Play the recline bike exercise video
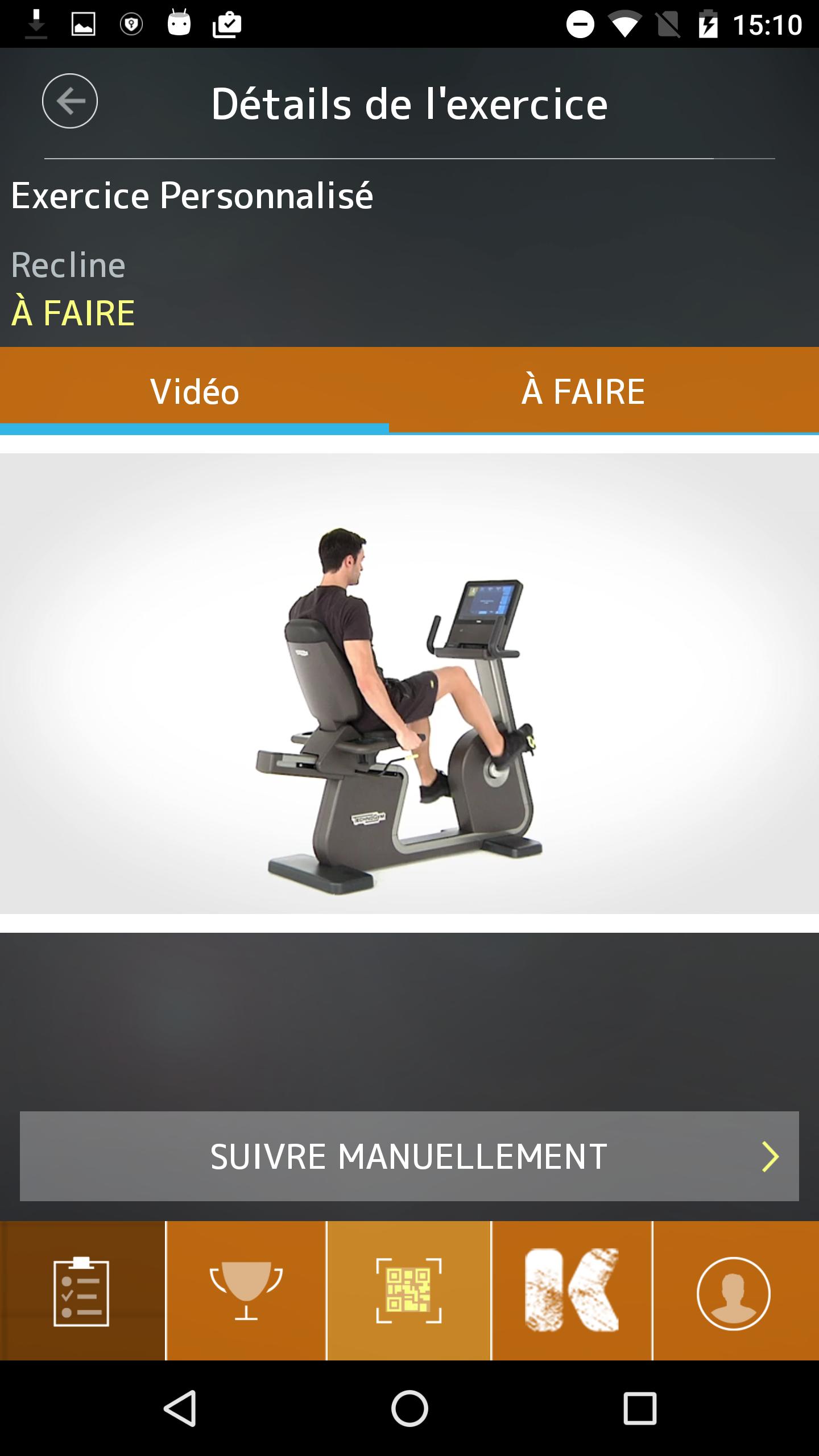Image resolution: width=819 pixels, height=1456 pixels. (409, 684)
